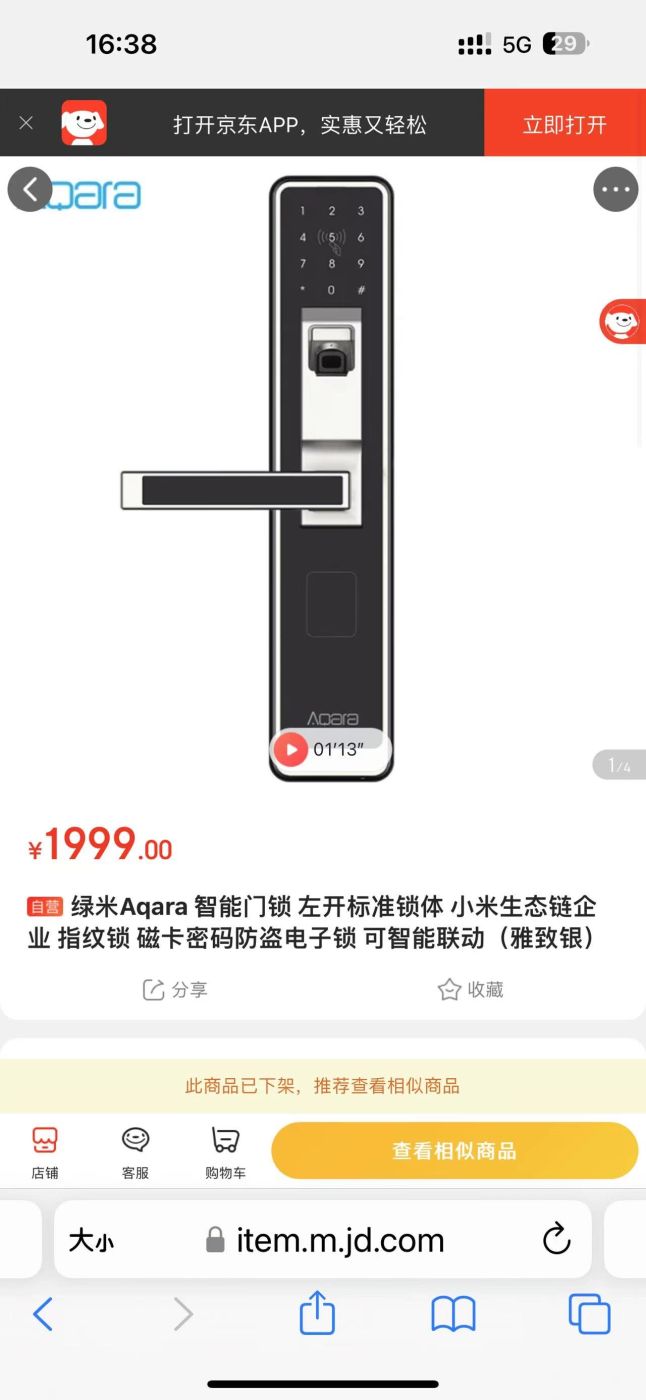Tap 立即打开 to open the app
This screenshot has height=1400, width=646.
tap(565, 124)
